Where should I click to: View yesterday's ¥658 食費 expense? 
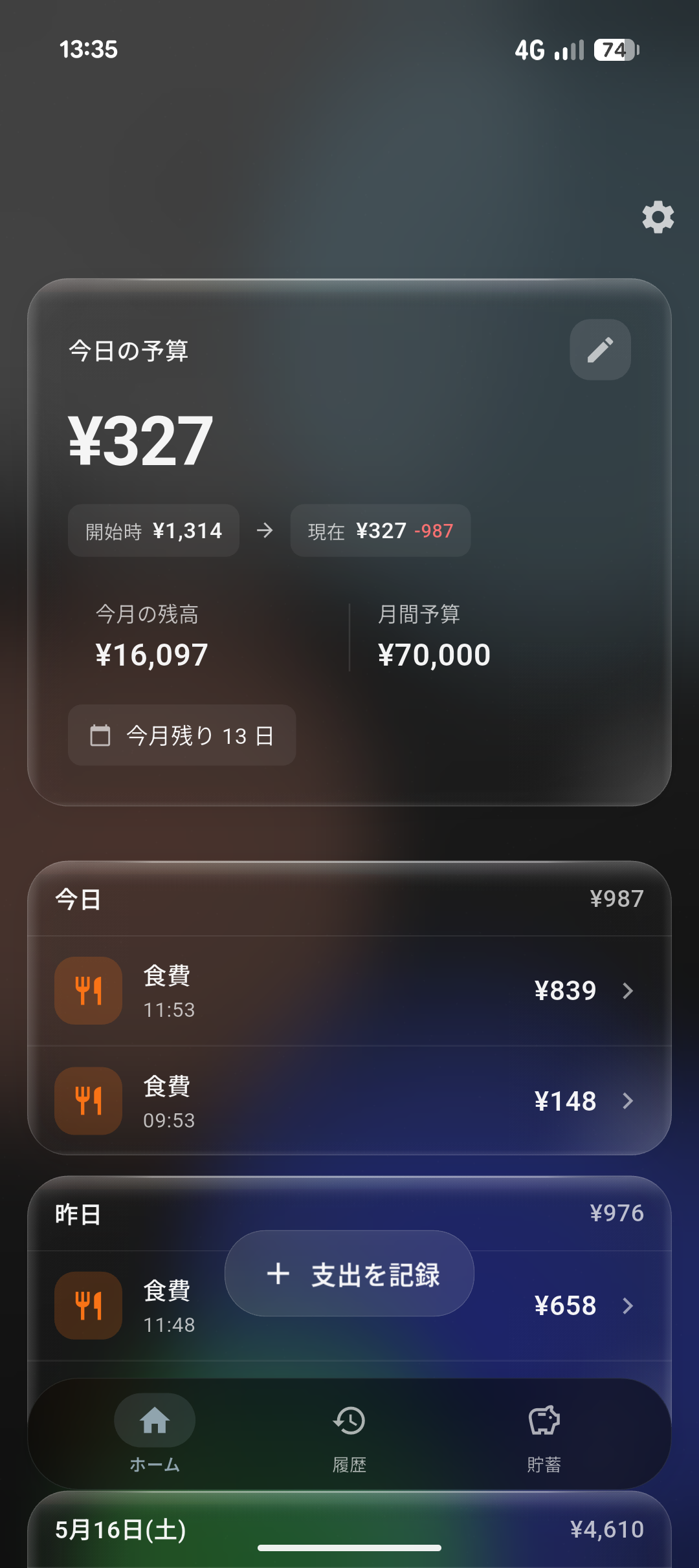tap(349, 1305)
